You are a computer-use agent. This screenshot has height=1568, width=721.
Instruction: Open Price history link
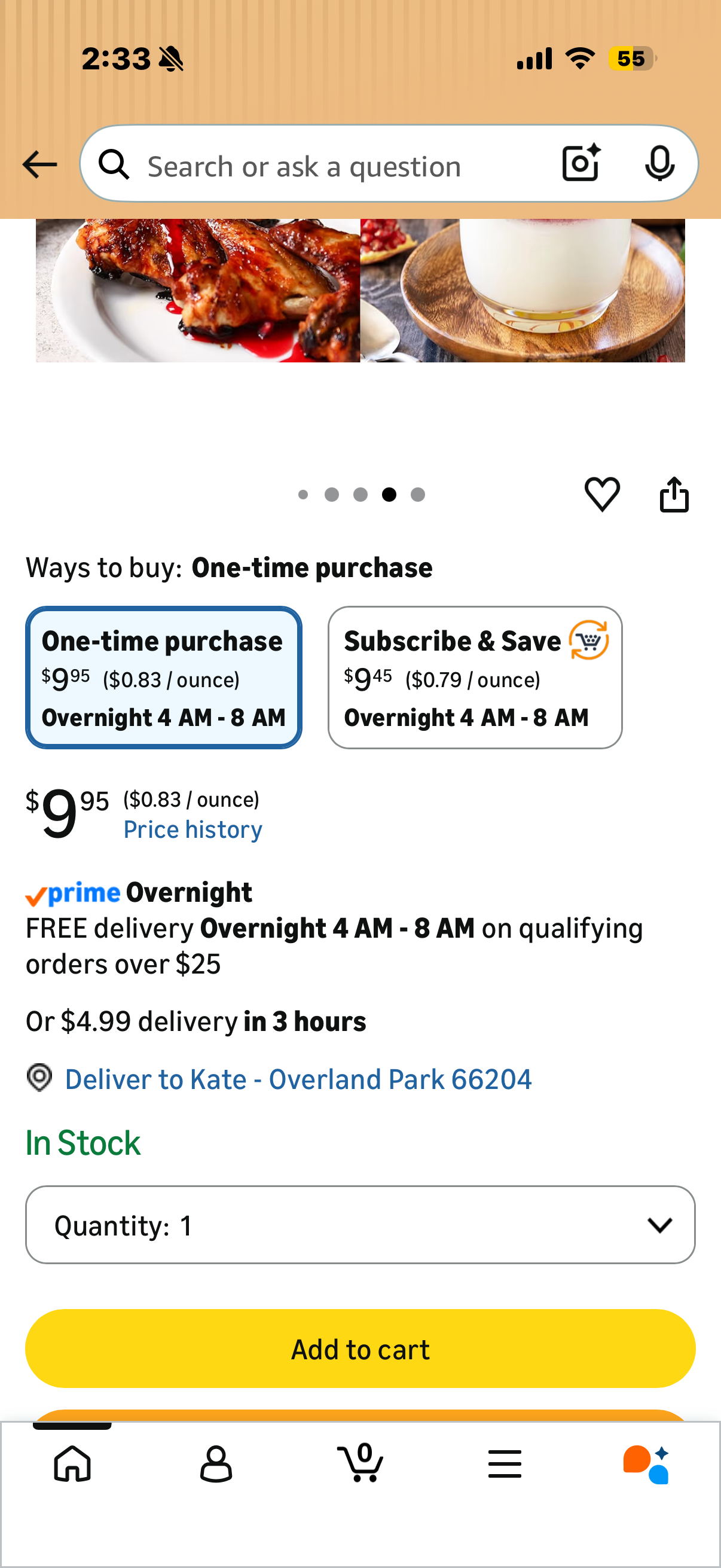193,829
